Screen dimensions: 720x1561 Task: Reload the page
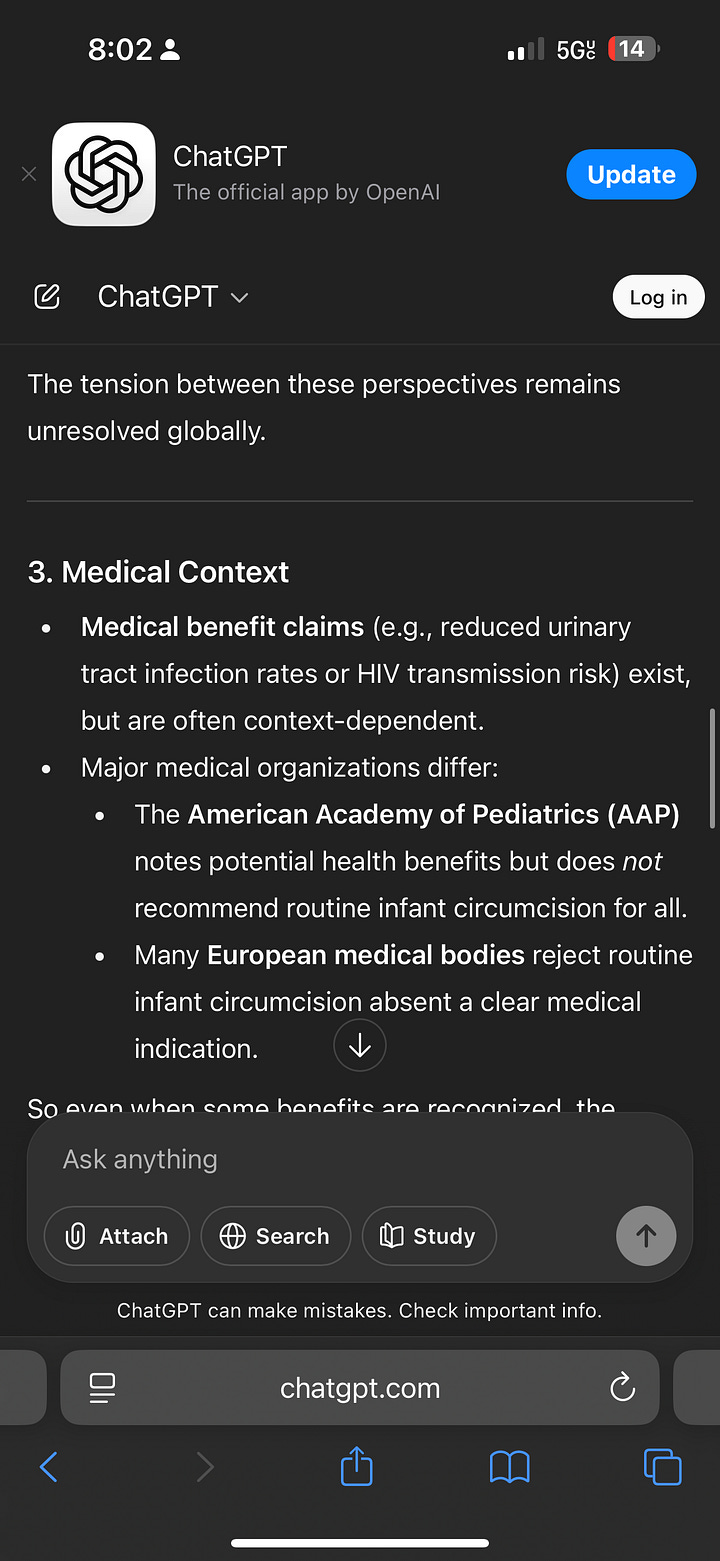[622, 1388]
